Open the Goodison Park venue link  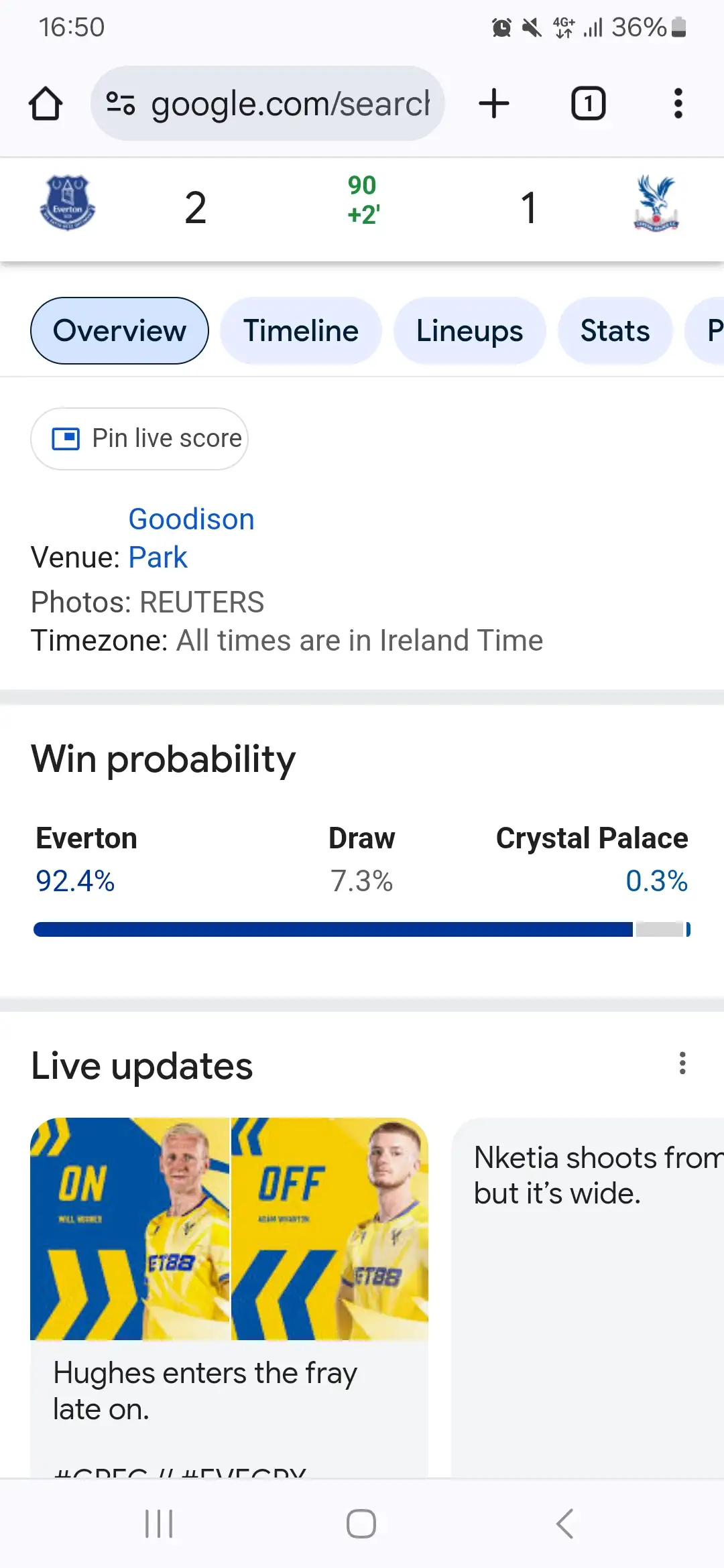(191, 537)
